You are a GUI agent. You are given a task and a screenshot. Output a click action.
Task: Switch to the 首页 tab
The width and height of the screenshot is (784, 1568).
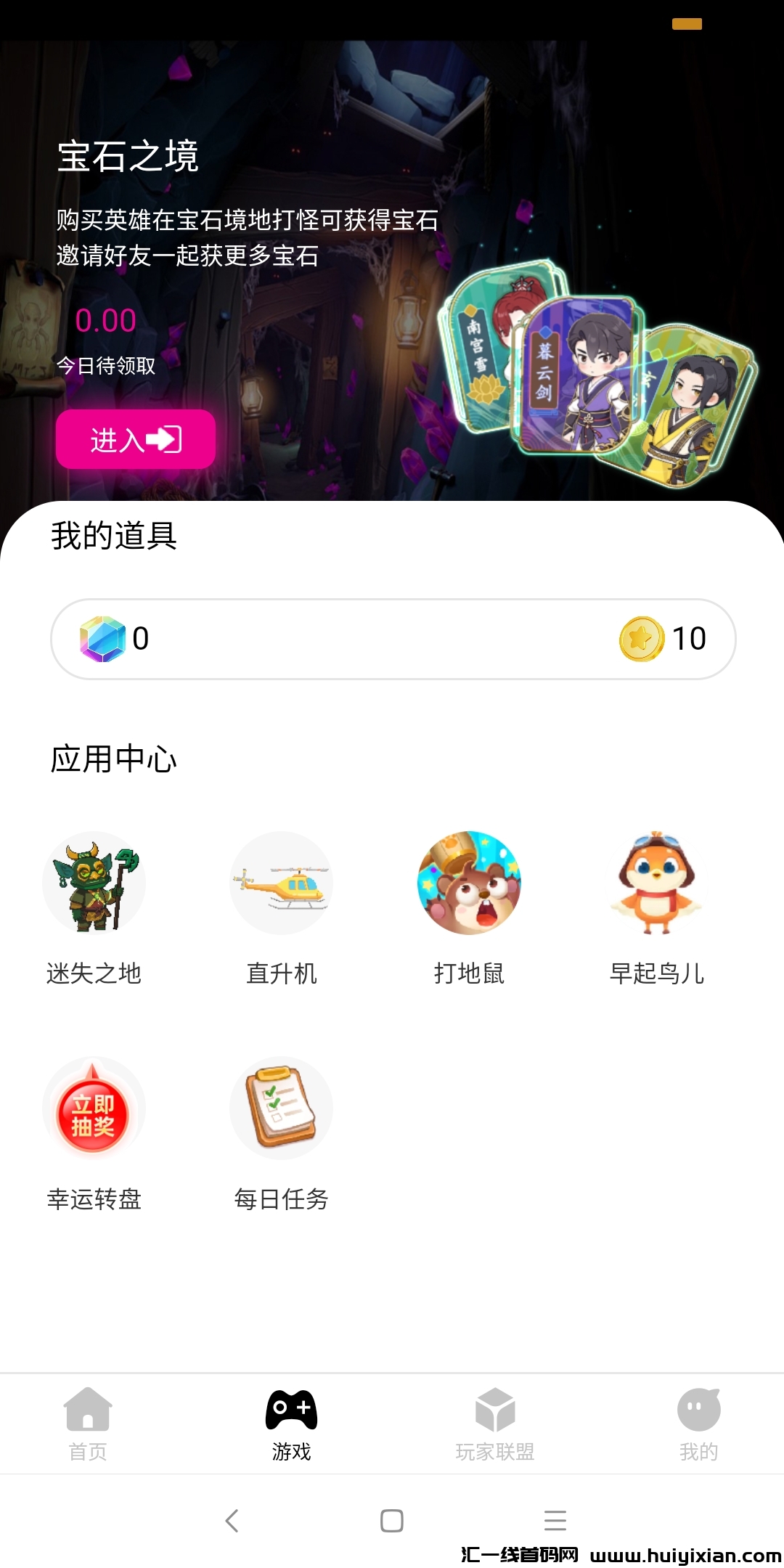[x=89, y=1423]
